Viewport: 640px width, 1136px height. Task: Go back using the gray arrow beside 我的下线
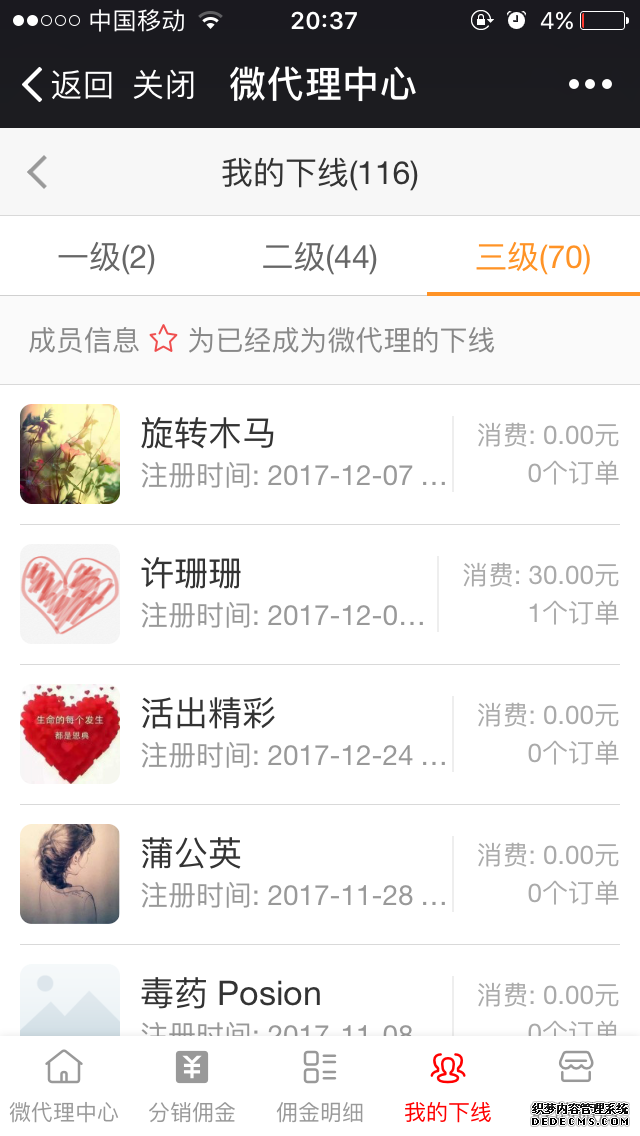[37, 173]
